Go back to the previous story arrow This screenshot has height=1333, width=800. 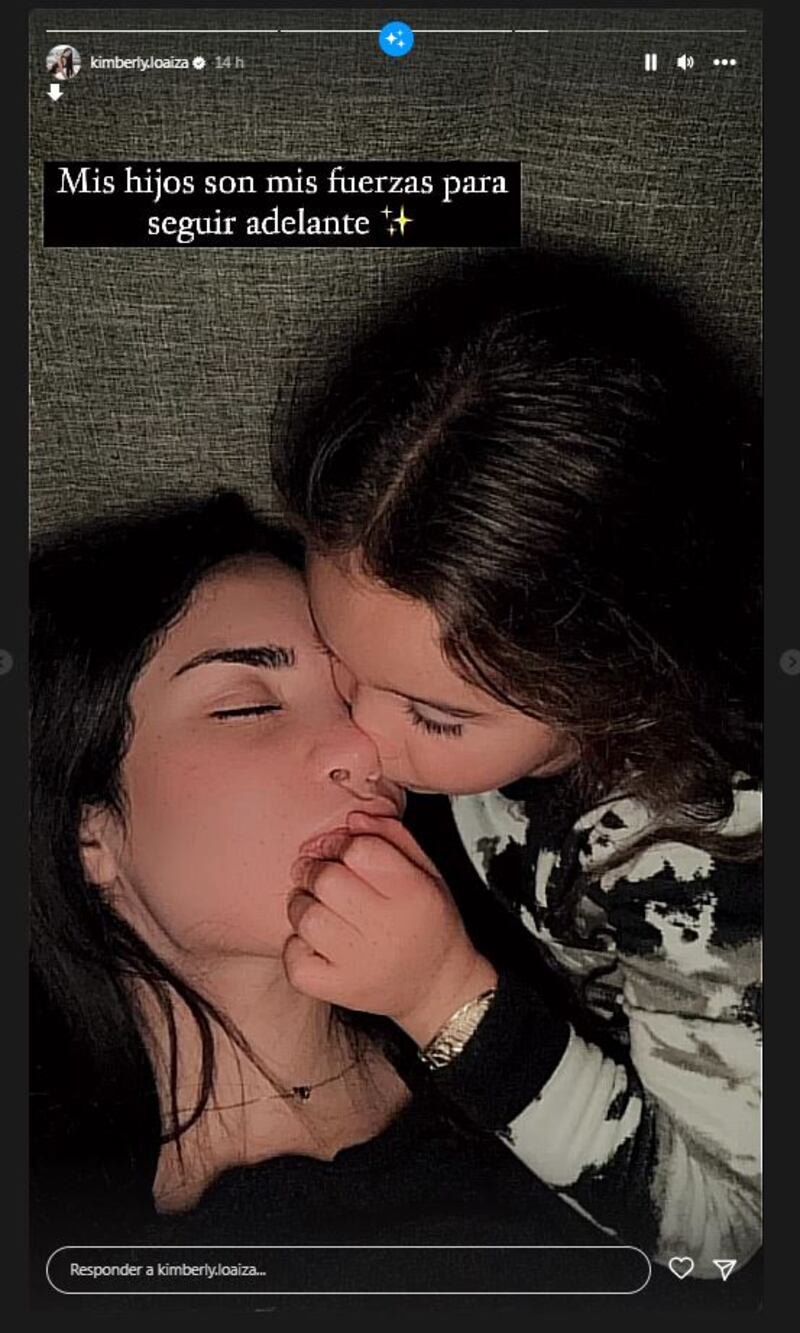tap(5, 662)
